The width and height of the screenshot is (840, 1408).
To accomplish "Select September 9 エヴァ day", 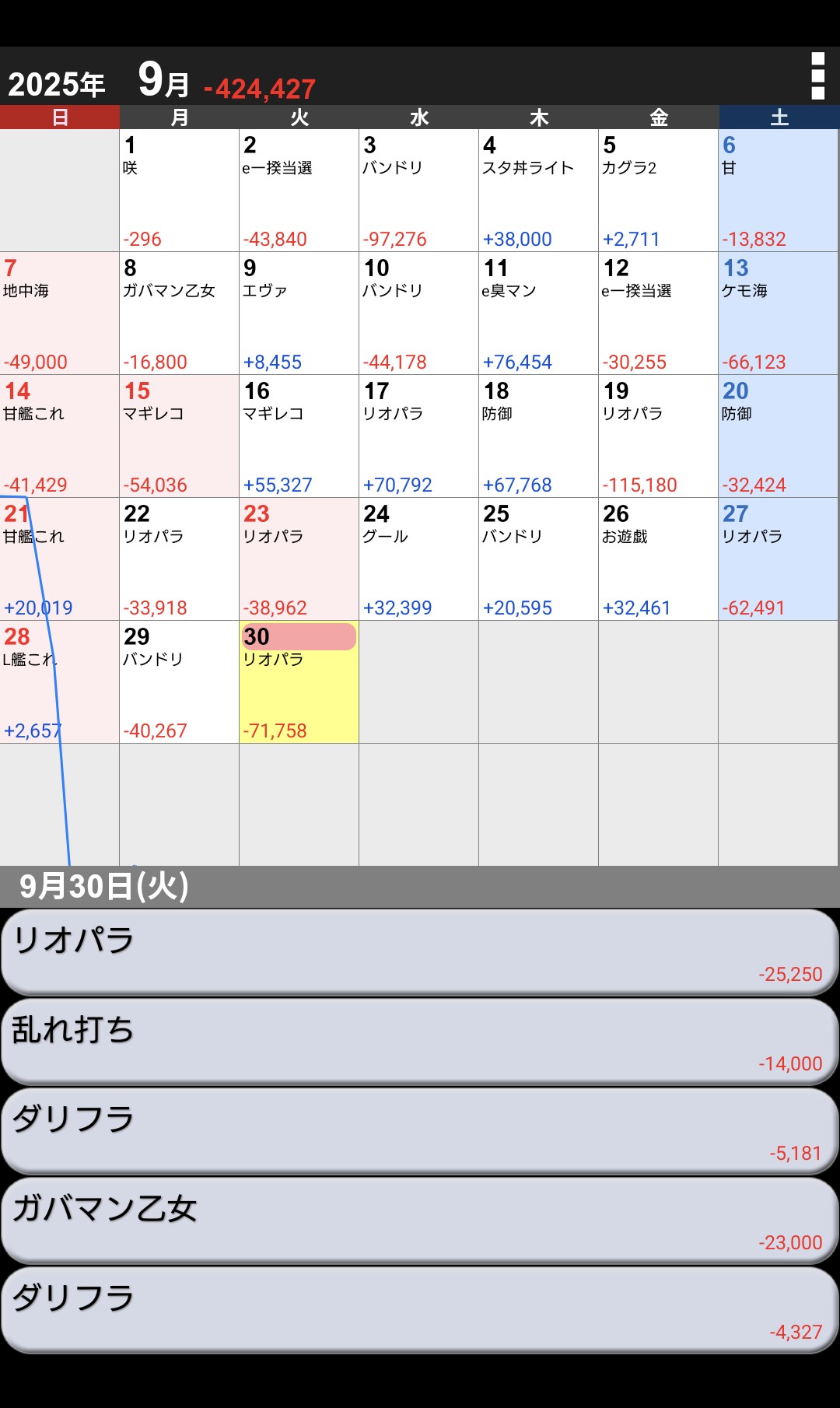I will (x=299, y=313).
